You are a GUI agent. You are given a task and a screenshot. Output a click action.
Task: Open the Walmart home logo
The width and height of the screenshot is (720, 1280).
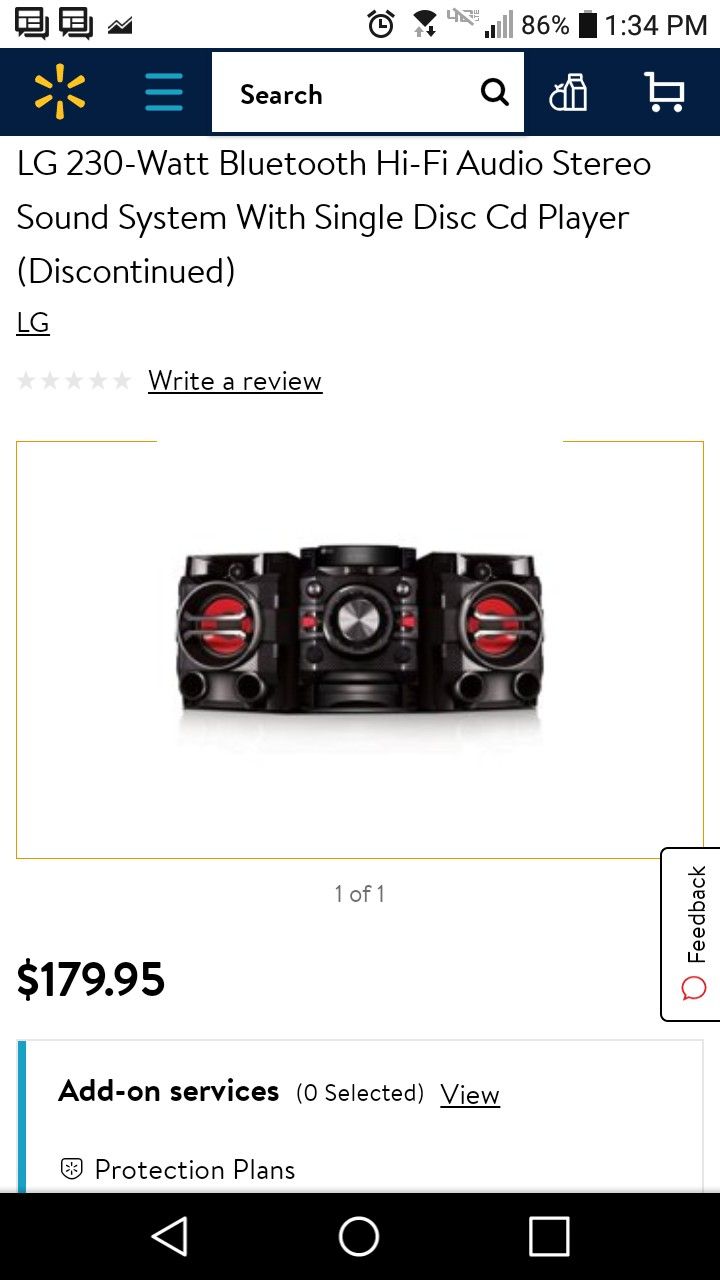(60, 92)
